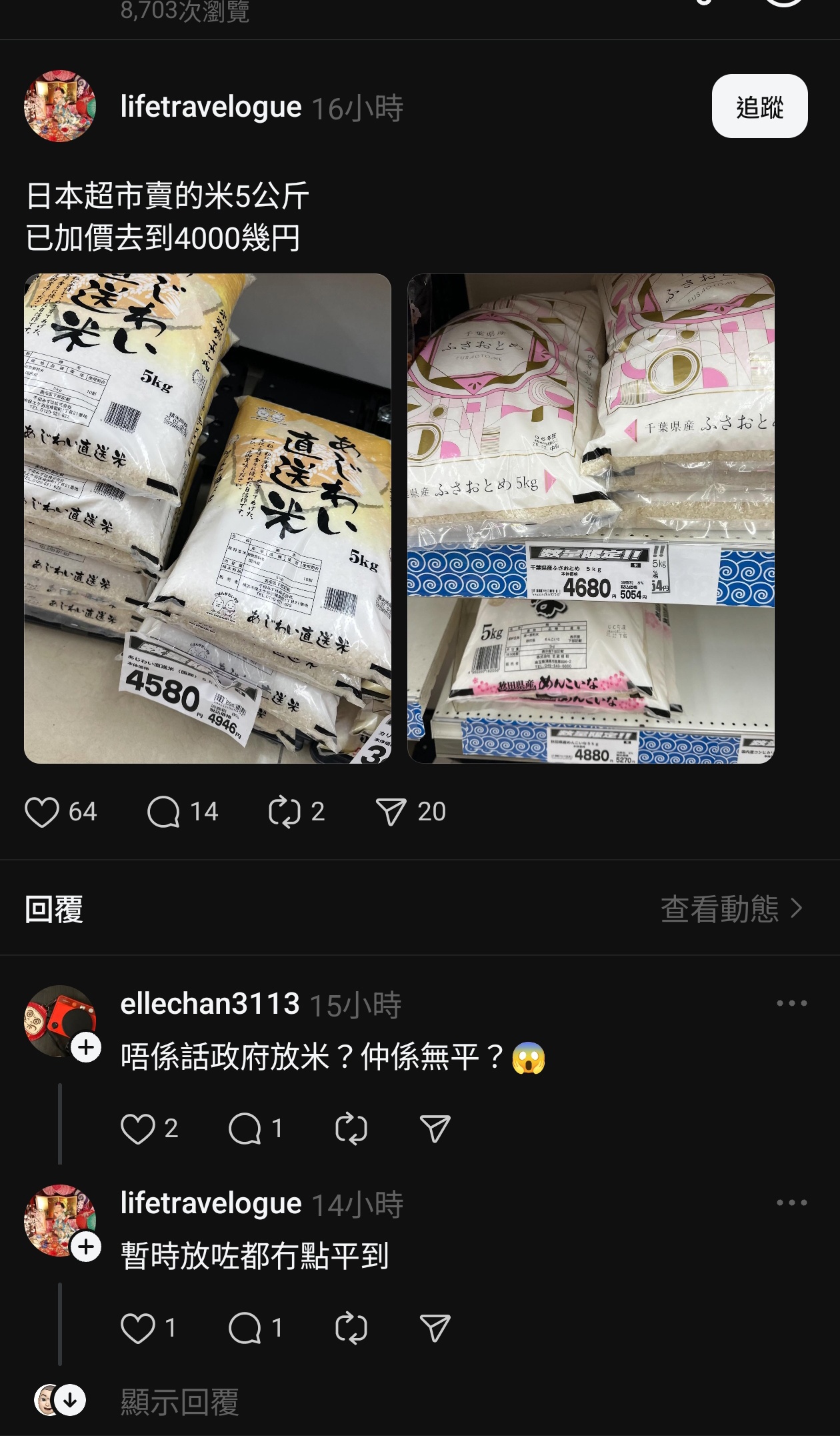840x1436 pixels.
Task: Like lifetravelogue's reply 暫時放咗都冇點平到
Action: pyautogui.click(x=137, y=1328)
